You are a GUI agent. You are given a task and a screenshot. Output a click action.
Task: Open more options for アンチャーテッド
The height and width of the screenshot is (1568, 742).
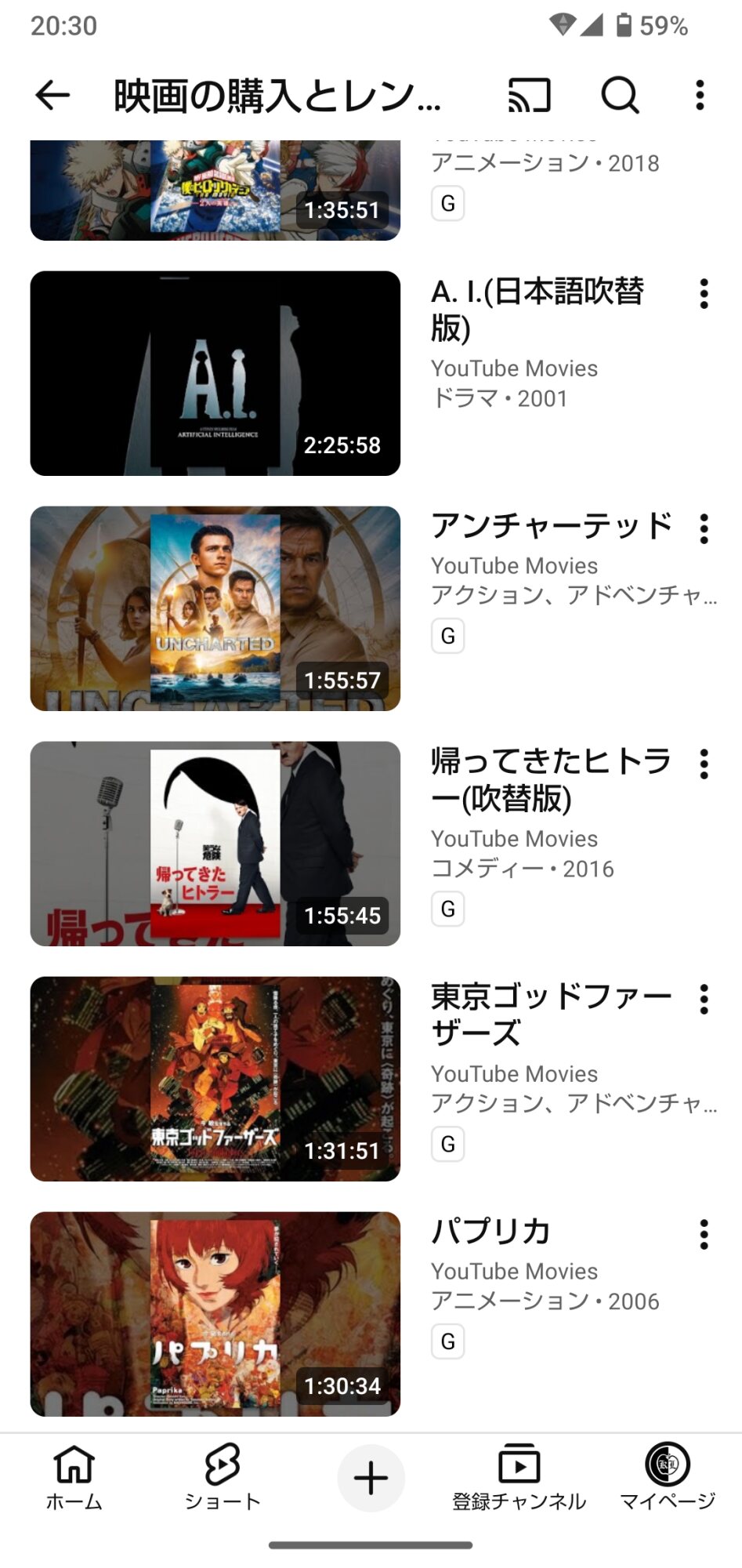[x=704, y=529]
